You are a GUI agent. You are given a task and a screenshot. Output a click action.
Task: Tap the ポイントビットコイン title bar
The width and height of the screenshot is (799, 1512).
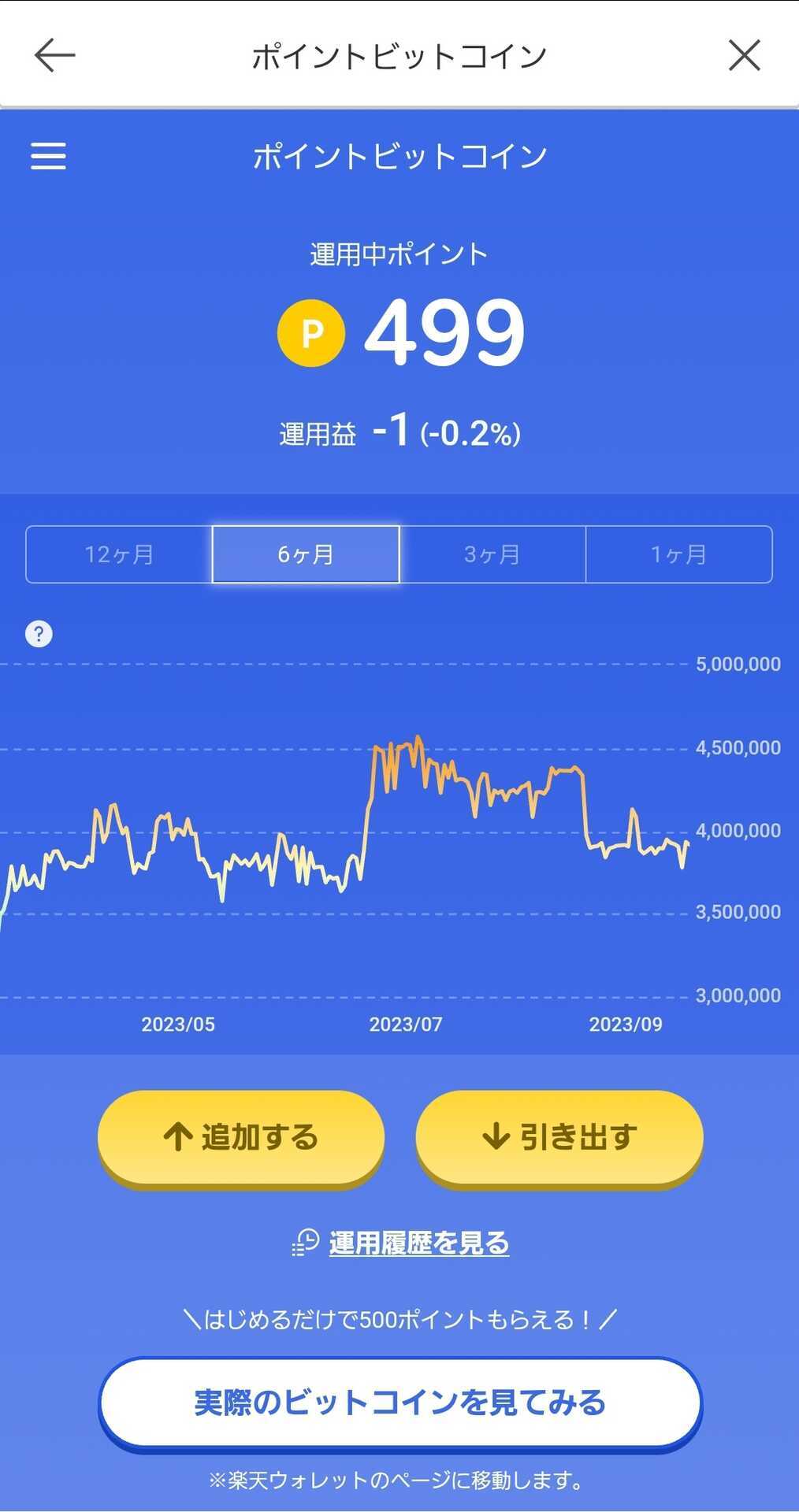coord(399,155)
